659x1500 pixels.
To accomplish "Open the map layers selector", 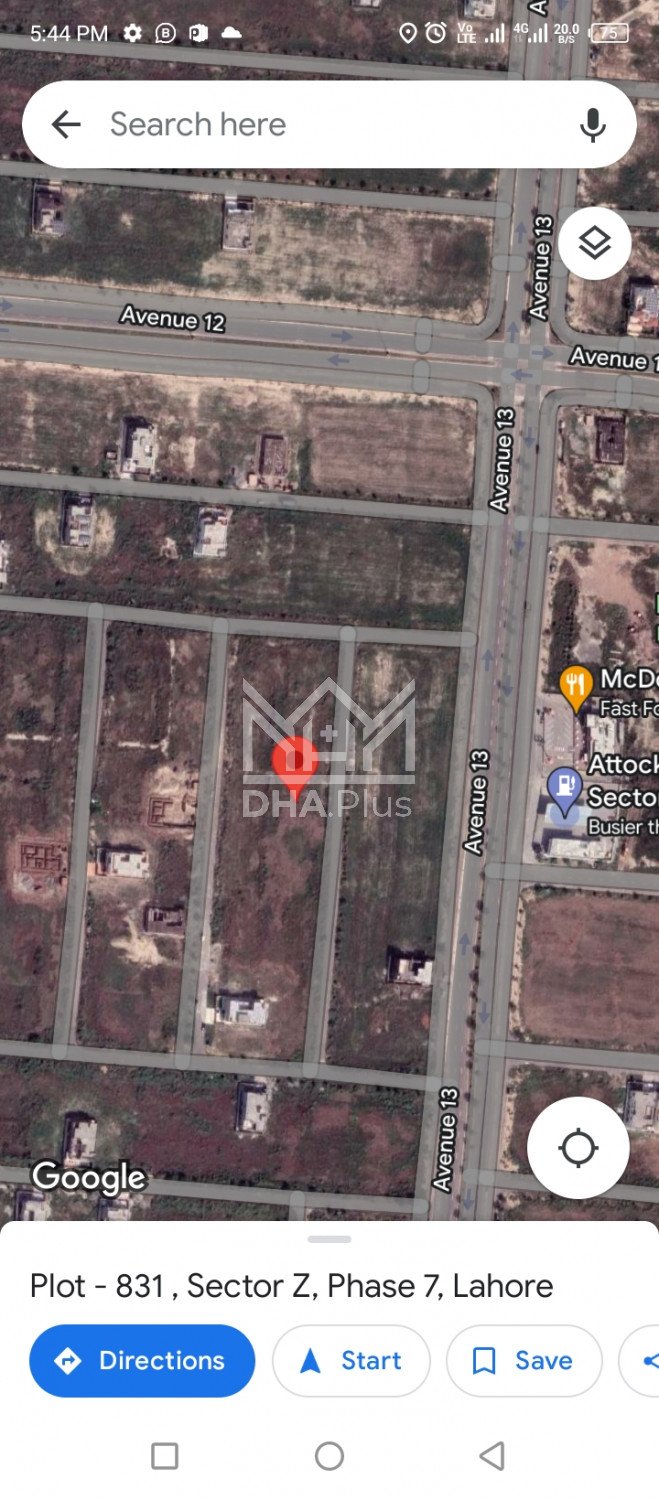I will tap(594, 243).
